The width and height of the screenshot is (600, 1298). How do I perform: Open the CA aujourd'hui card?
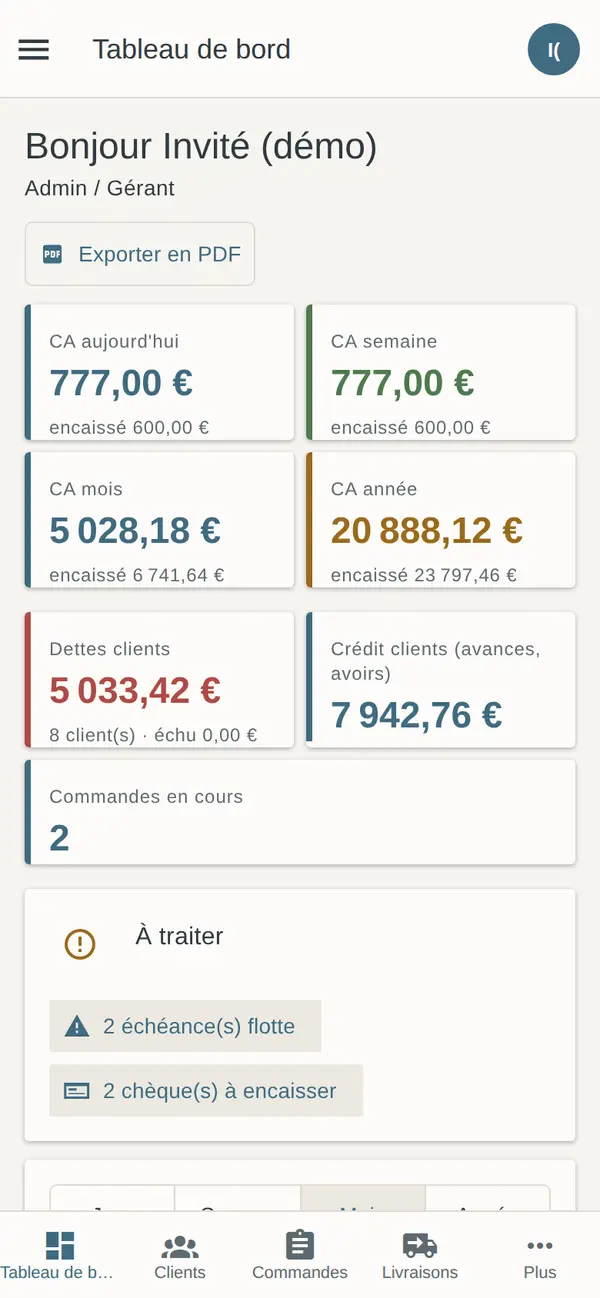tap(160, 372)
